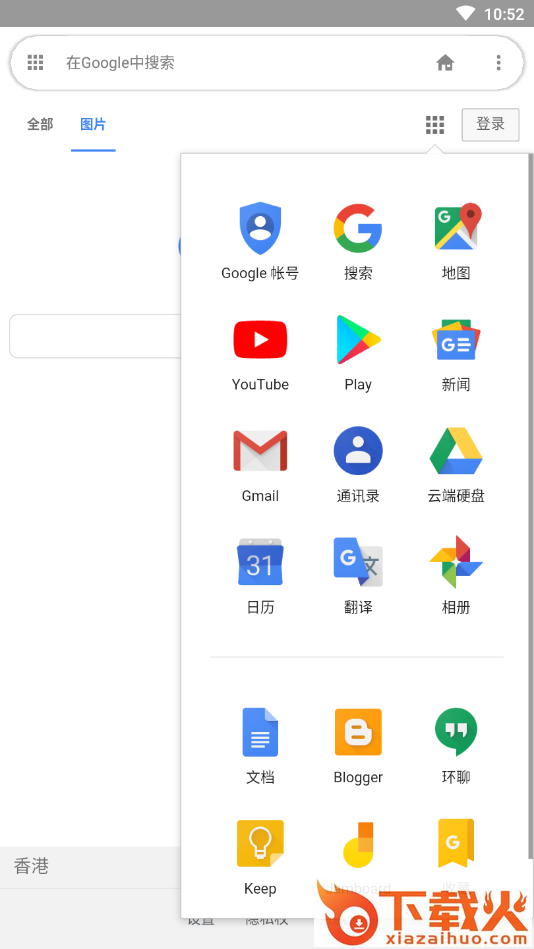534x949 pixels.
Task: Open the Play store
Action: [x=358, y=352]
